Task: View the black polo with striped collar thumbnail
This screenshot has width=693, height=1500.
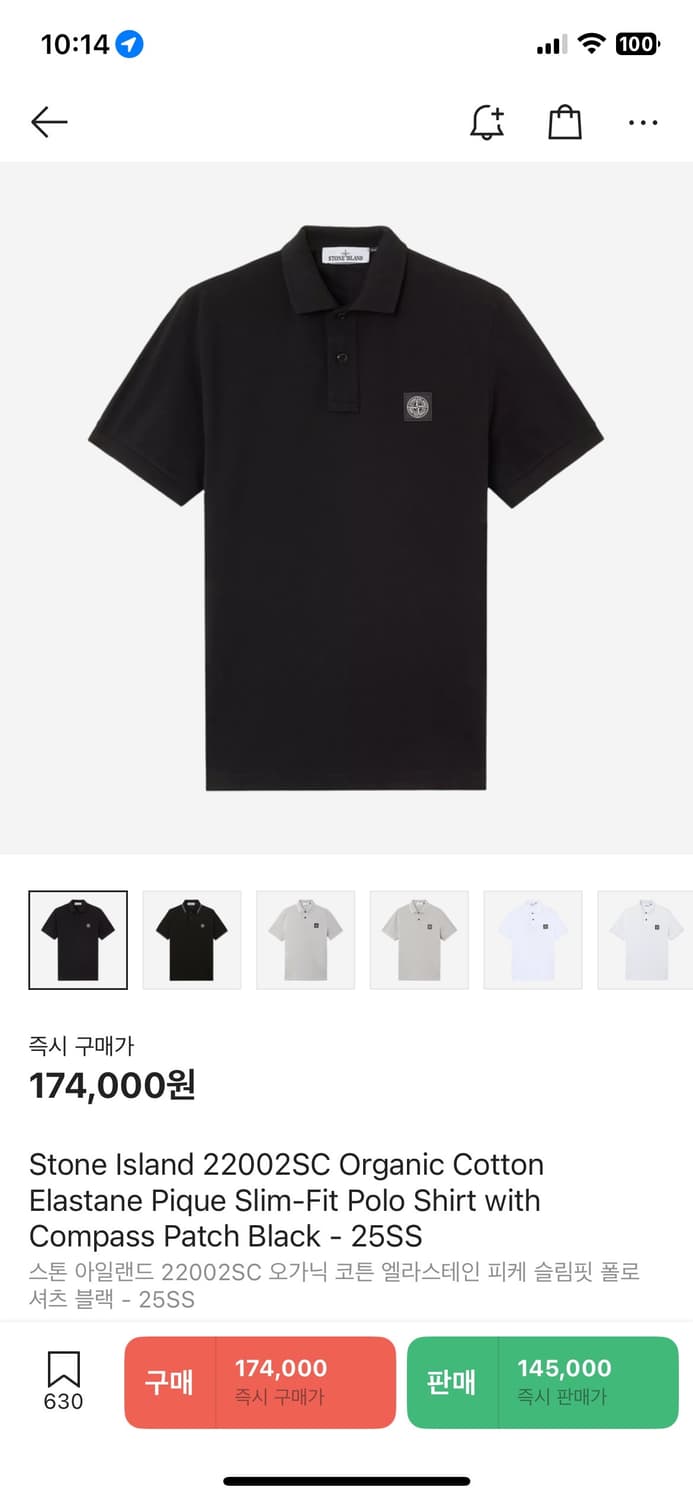Action: point(192,940)
